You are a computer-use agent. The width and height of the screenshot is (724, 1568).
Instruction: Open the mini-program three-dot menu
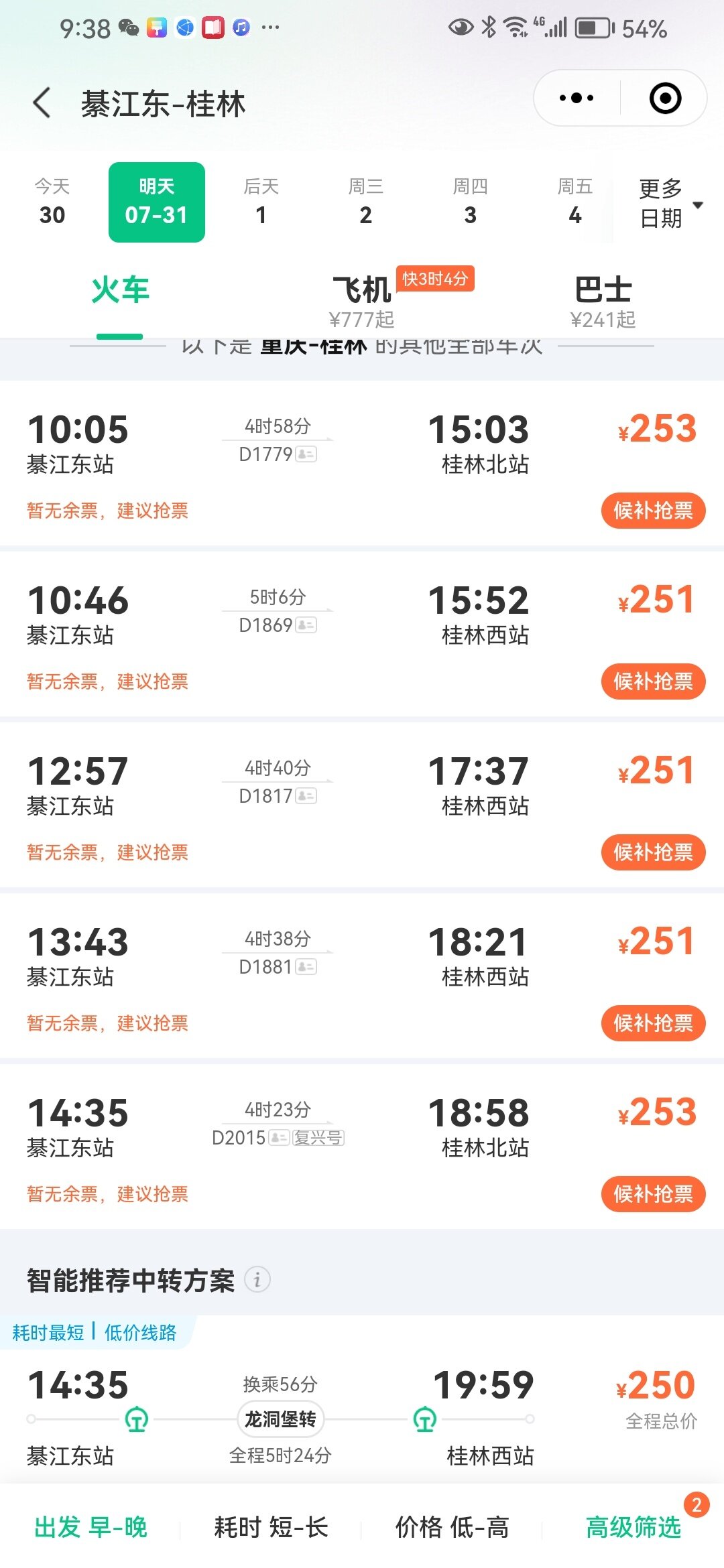pos(577,99)
